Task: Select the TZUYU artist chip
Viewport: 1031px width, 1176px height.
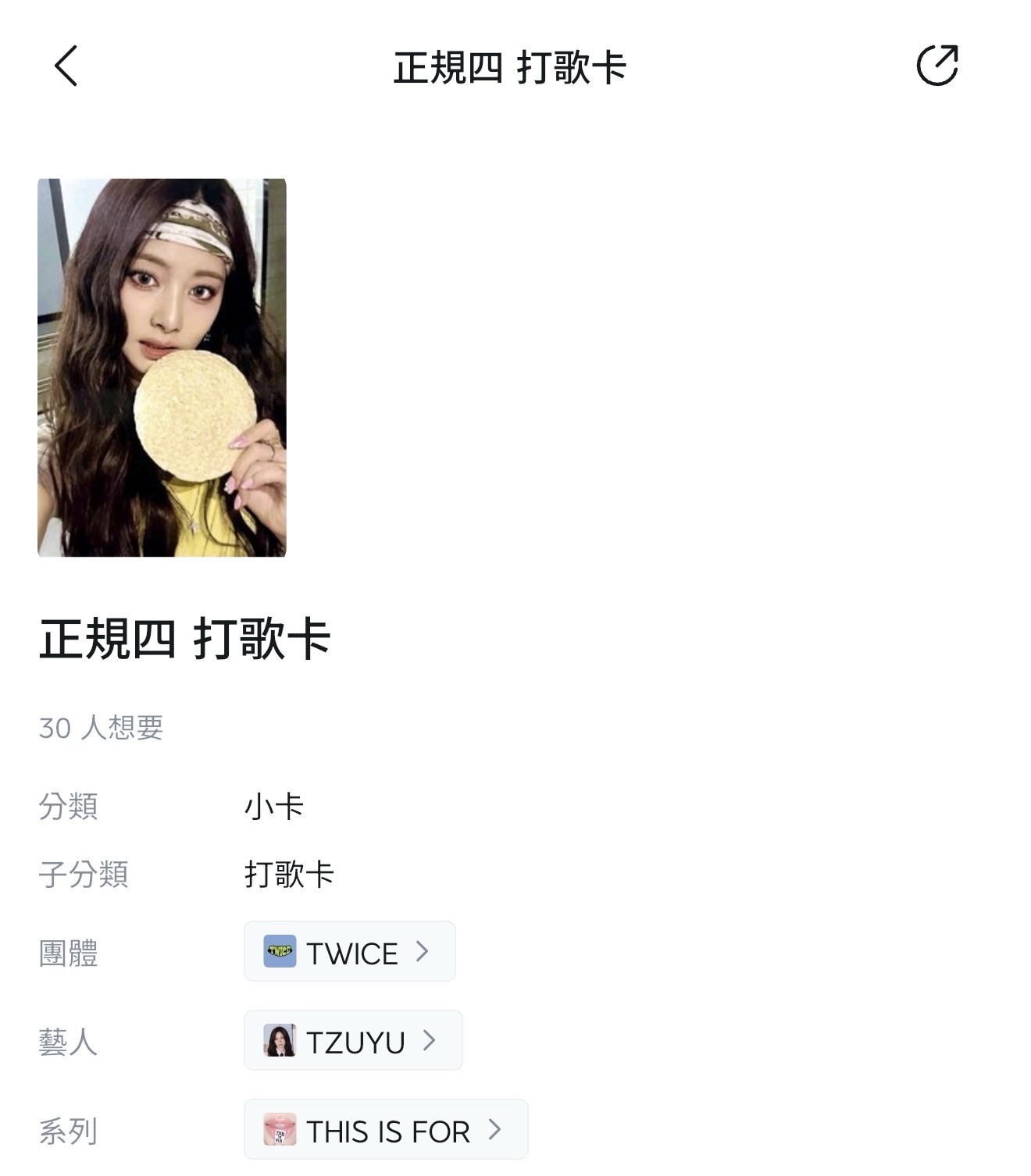Action: point(352,1040)
